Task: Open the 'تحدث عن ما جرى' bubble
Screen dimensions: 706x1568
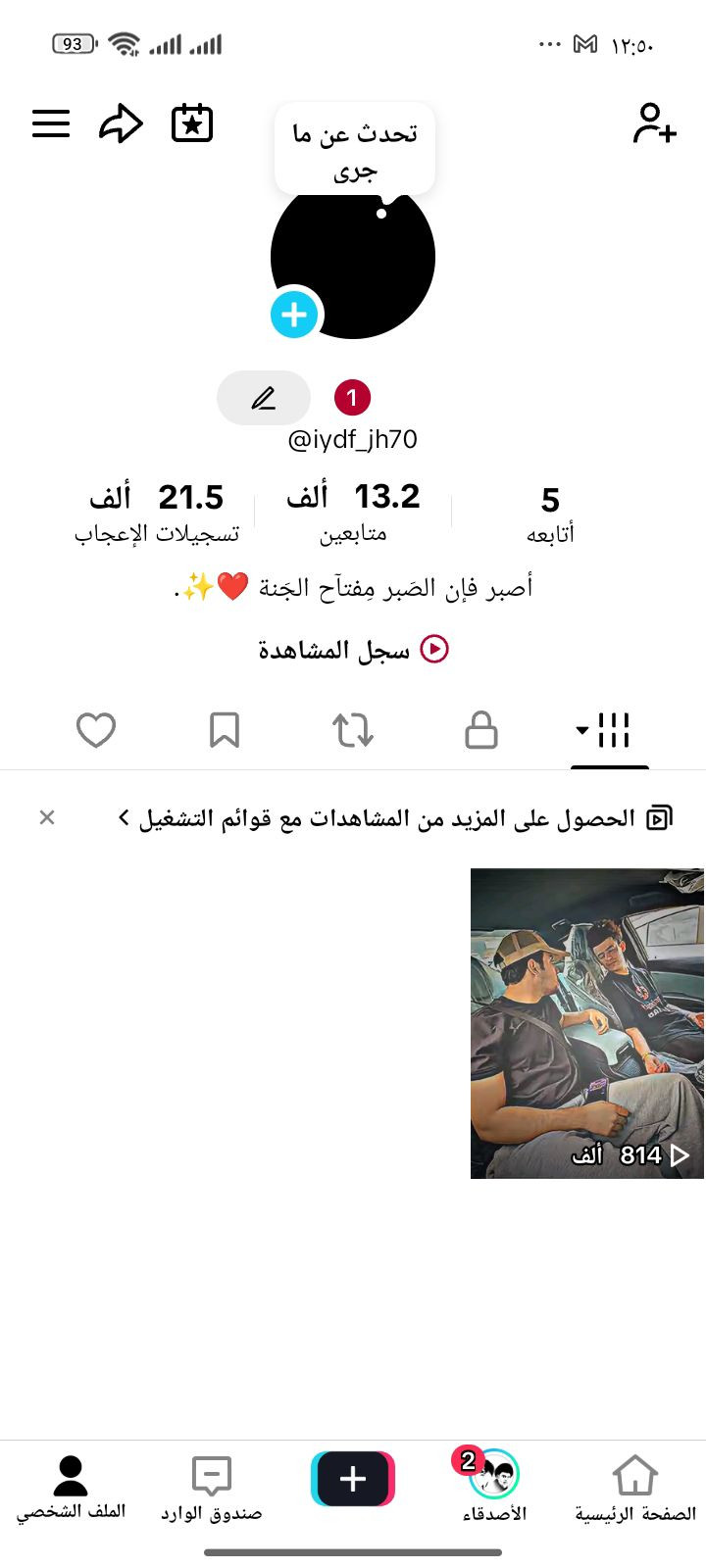Action: pos(354,150)
